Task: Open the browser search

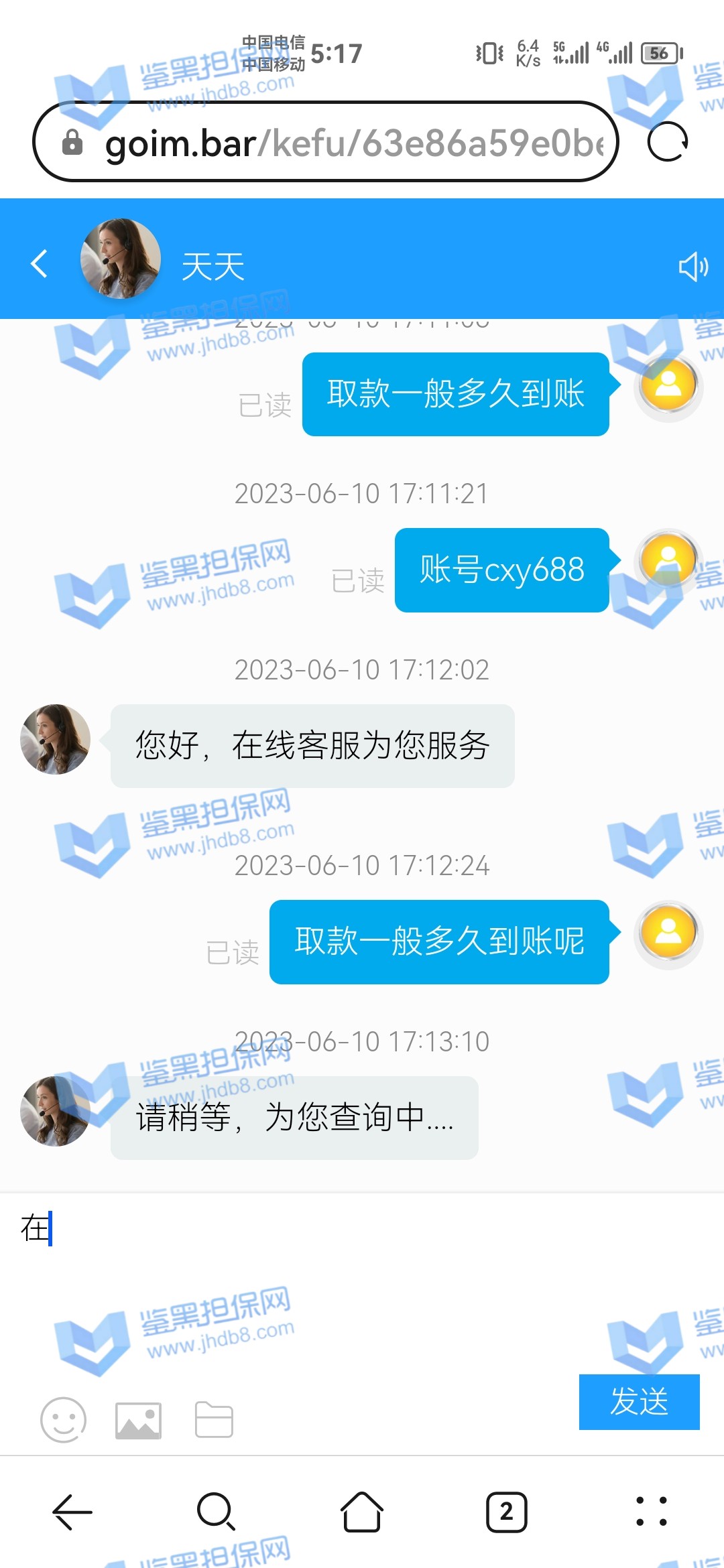Action: click(x=216, y=1512)
